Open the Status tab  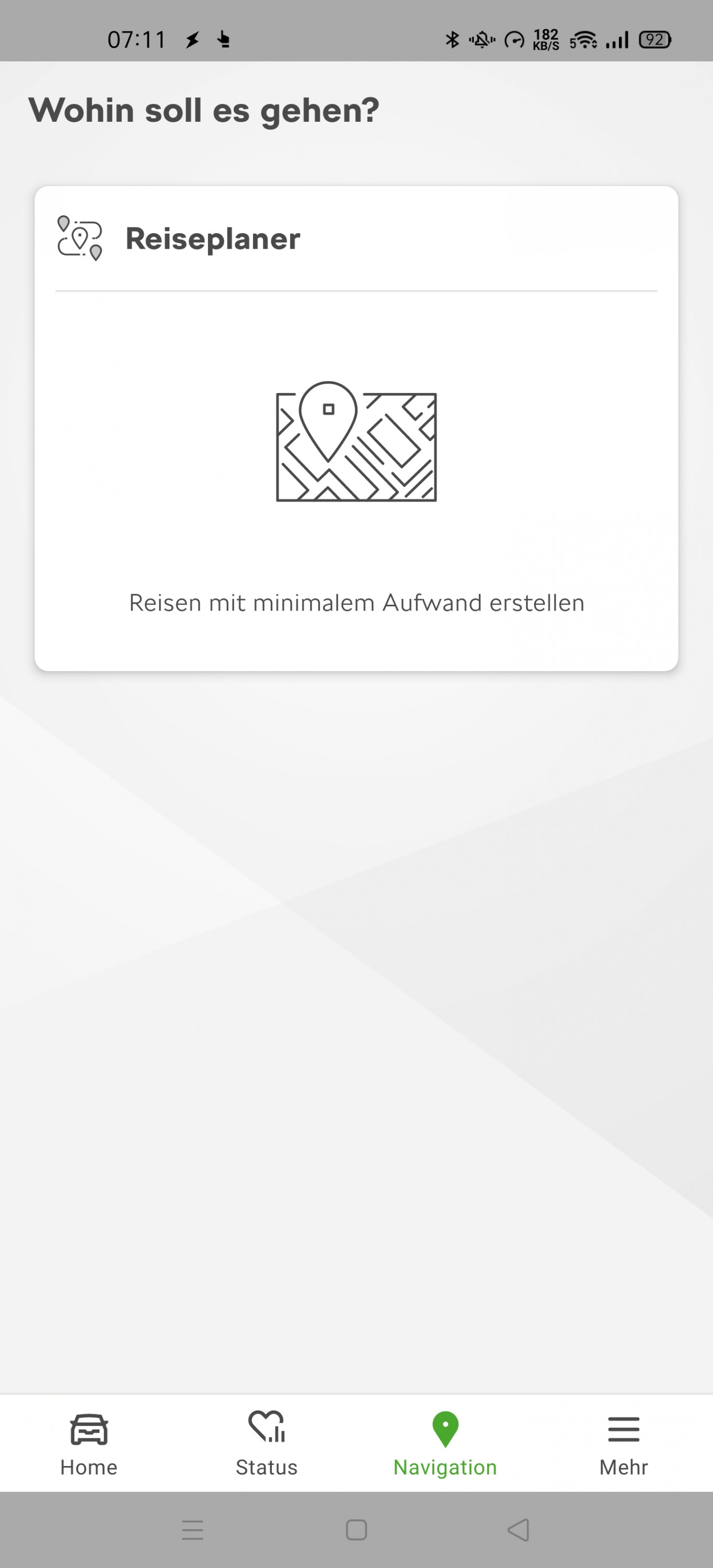pyautogui.click(x=267, y=1444)
